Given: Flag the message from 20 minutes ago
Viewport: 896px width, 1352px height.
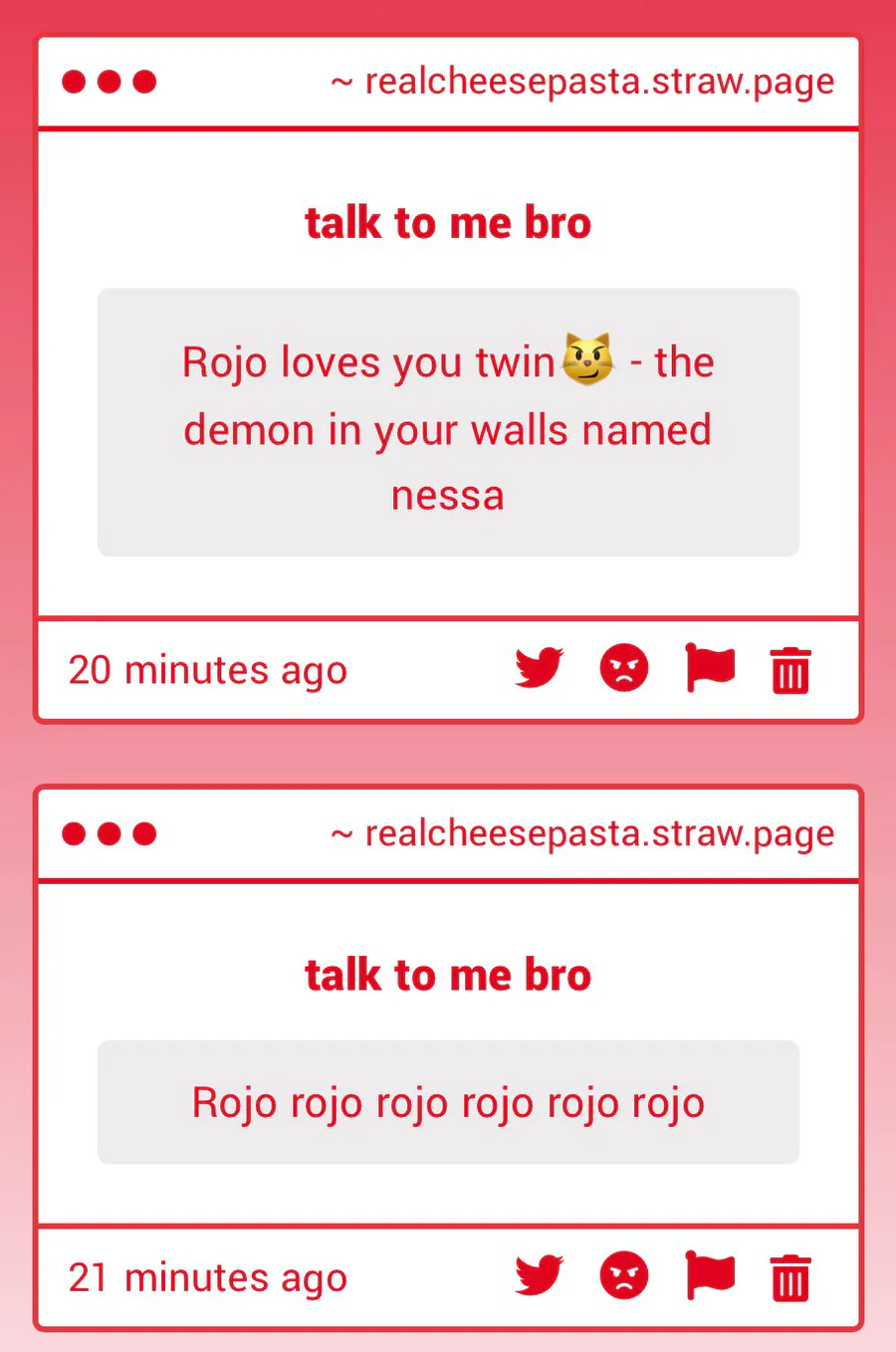Looking at the screenshot, I should click(x=710, y=667).
